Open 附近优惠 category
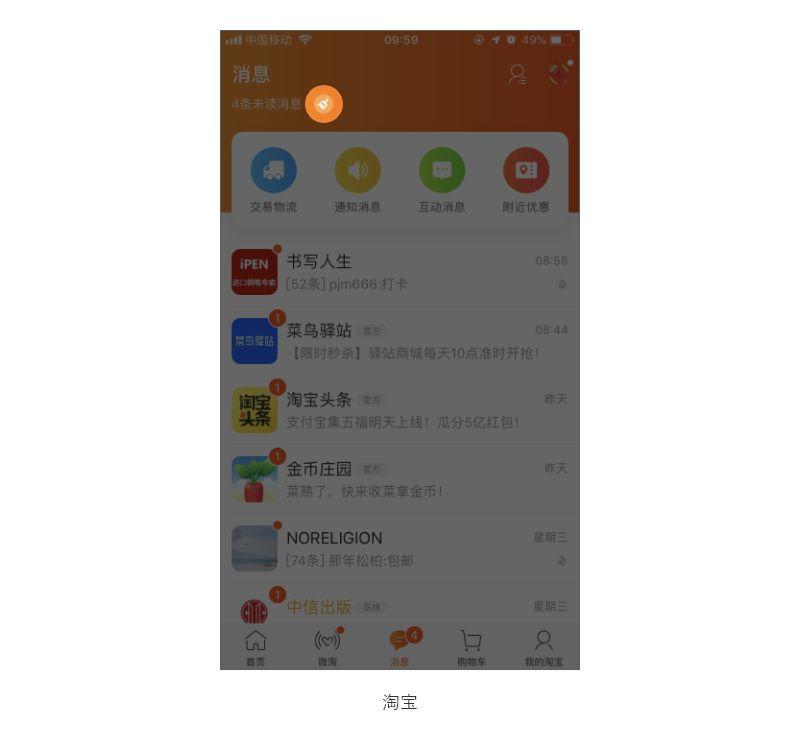Screen dimensions: 800x744 tap(525, 180)
